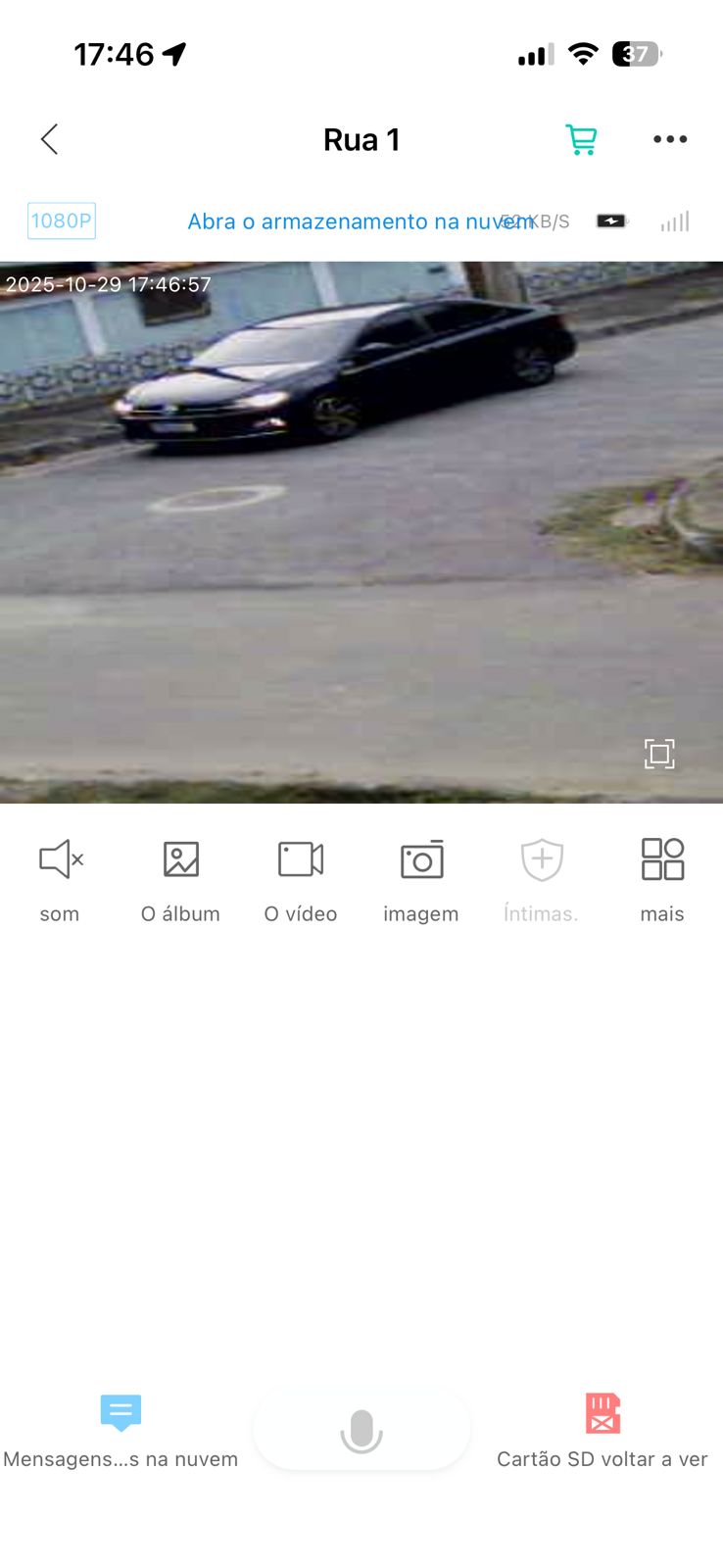Open Mensagens na nuvem
This screenshot has height=1568, width=723.
120,1431
